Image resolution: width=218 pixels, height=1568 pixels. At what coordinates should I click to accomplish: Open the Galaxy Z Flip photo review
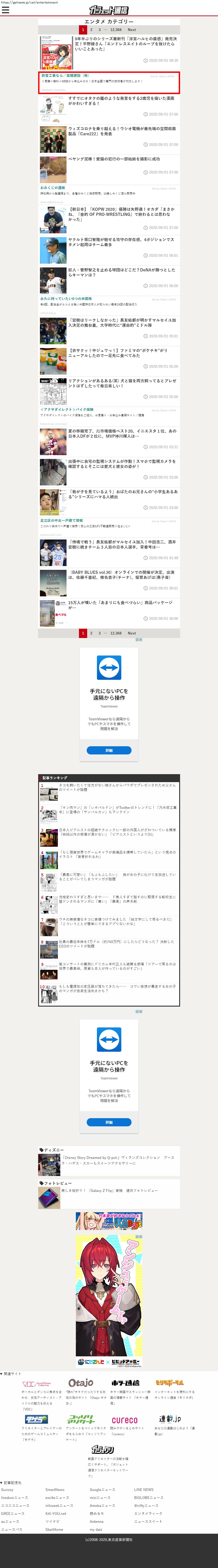pyautogui.click(x=110, y=1190)
